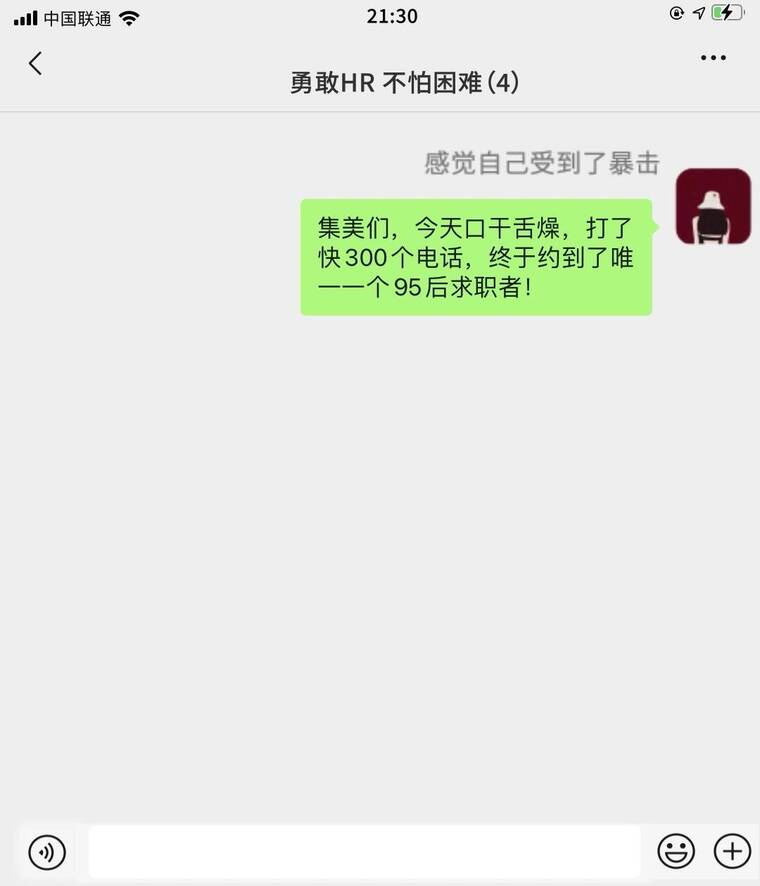The image size is (760, 886).
Task: Tap the voice message microphone icon
Action: coord(46,852)
